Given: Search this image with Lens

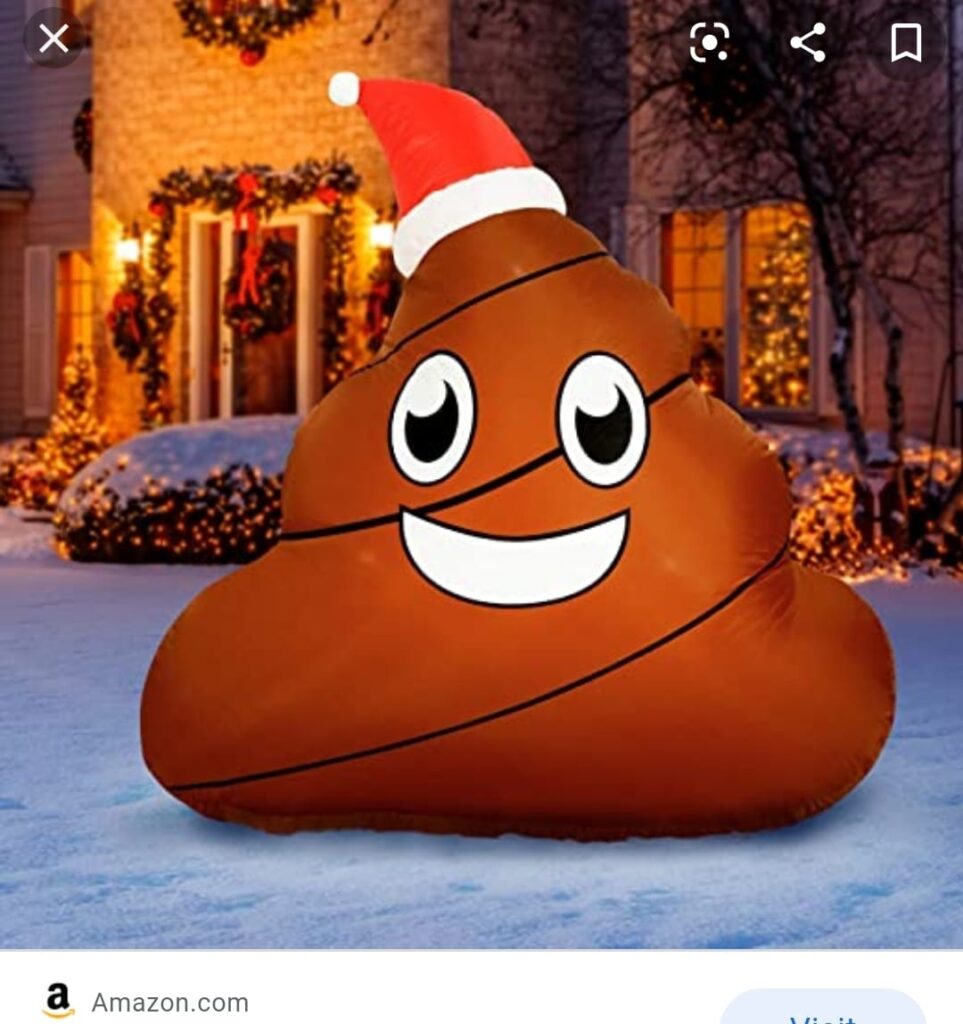Looking at the screenshot, I should pyautogui.click(x=708, y=42).
